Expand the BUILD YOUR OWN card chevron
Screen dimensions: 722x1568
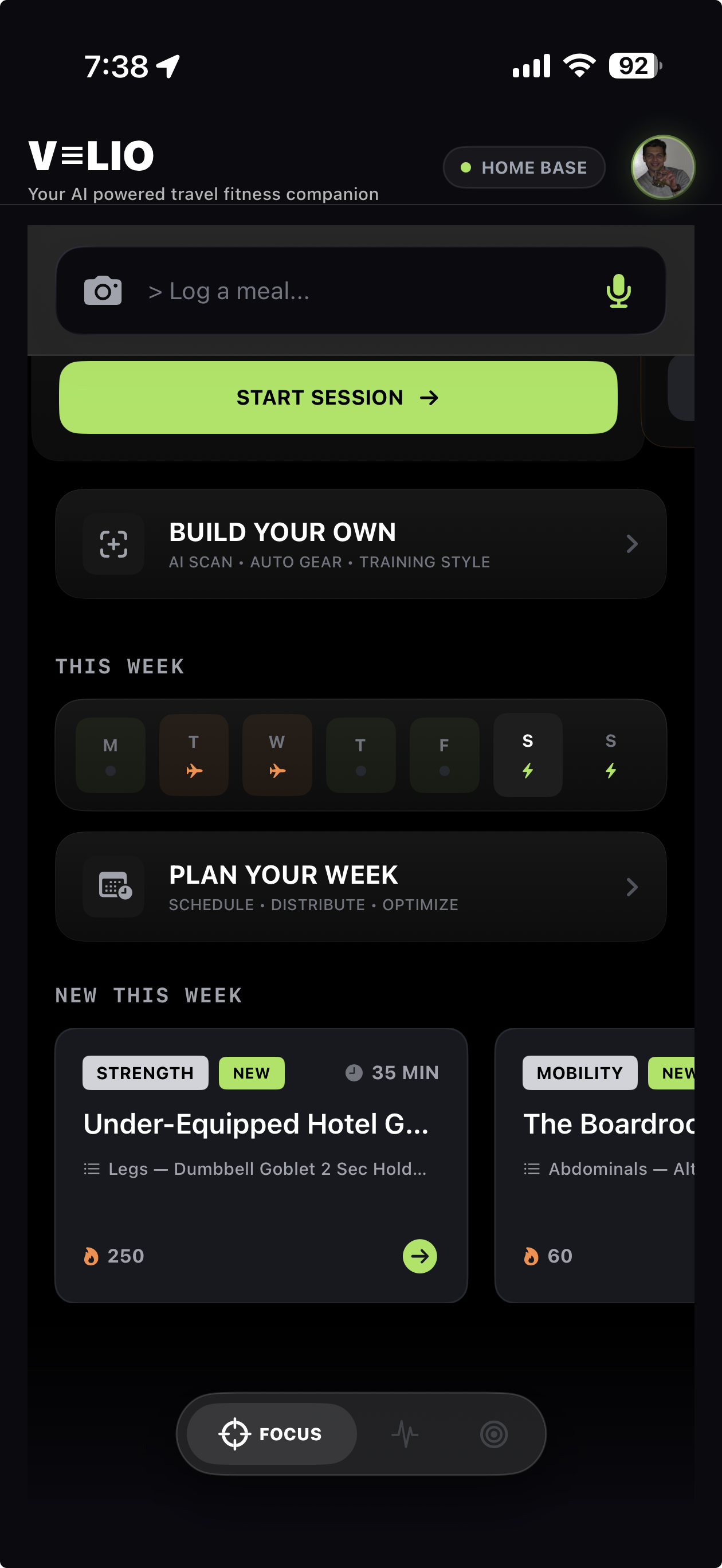pyautogui.click(x=632, y=543)
